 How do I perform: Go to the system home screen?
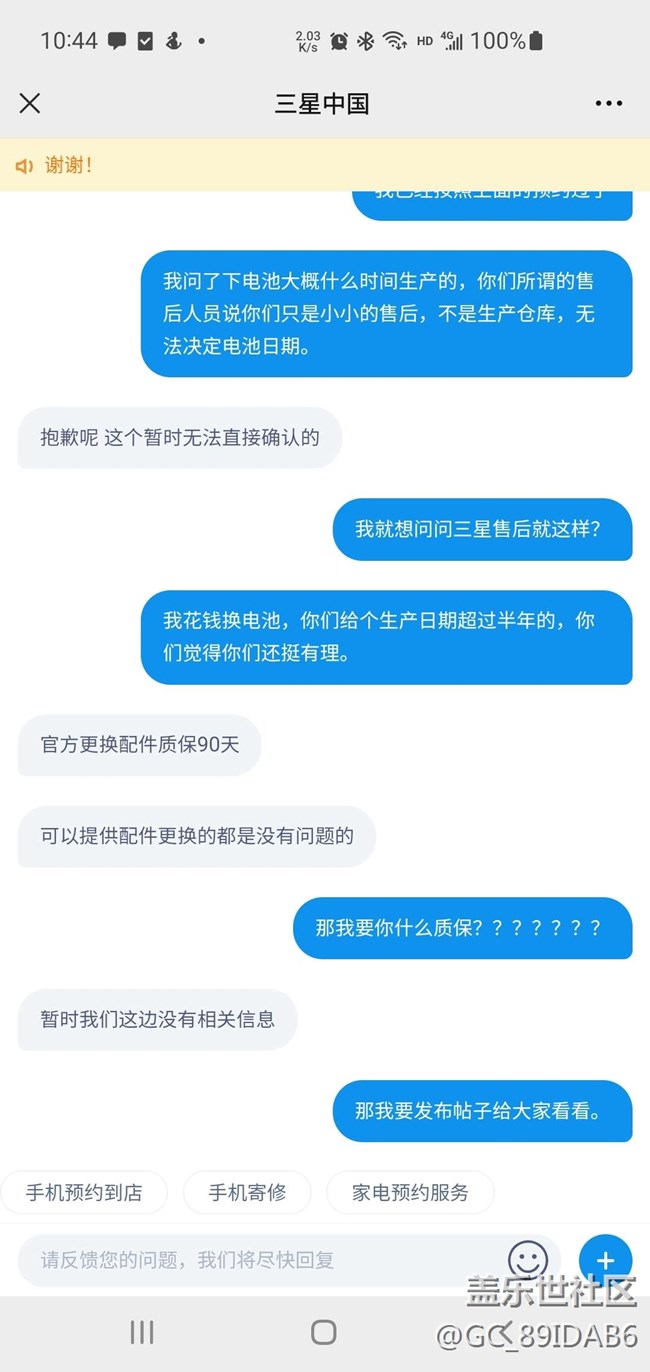coord(323,1332)
